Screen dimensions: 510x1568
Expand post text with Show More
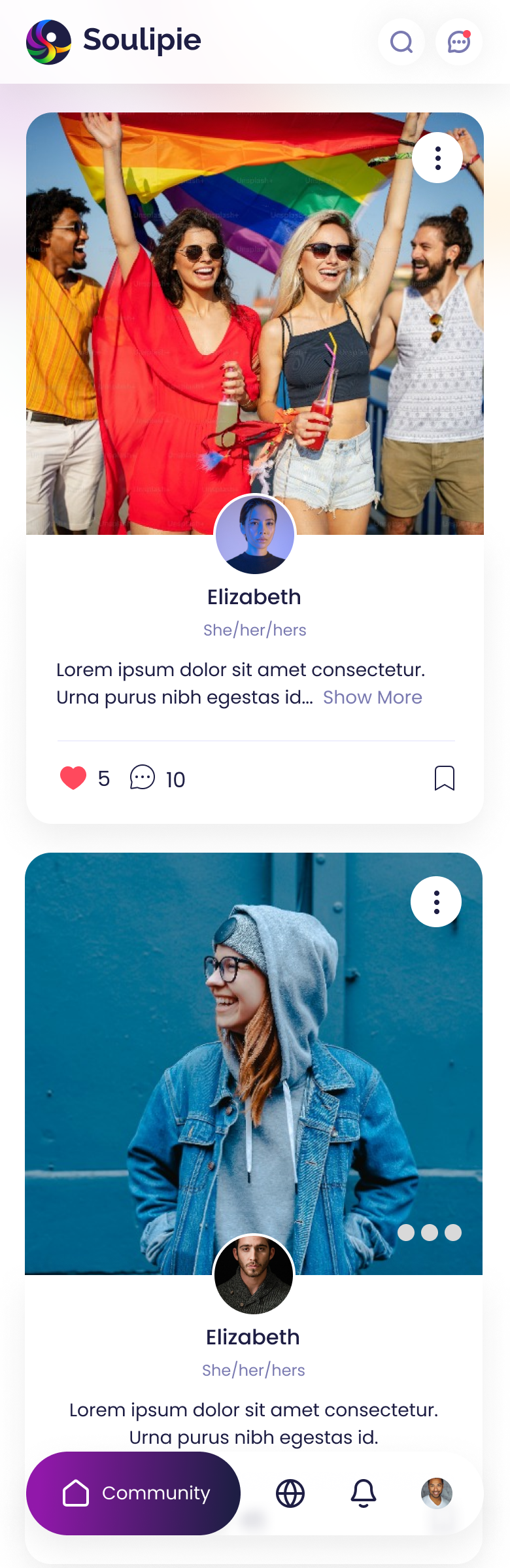[372, 697]
